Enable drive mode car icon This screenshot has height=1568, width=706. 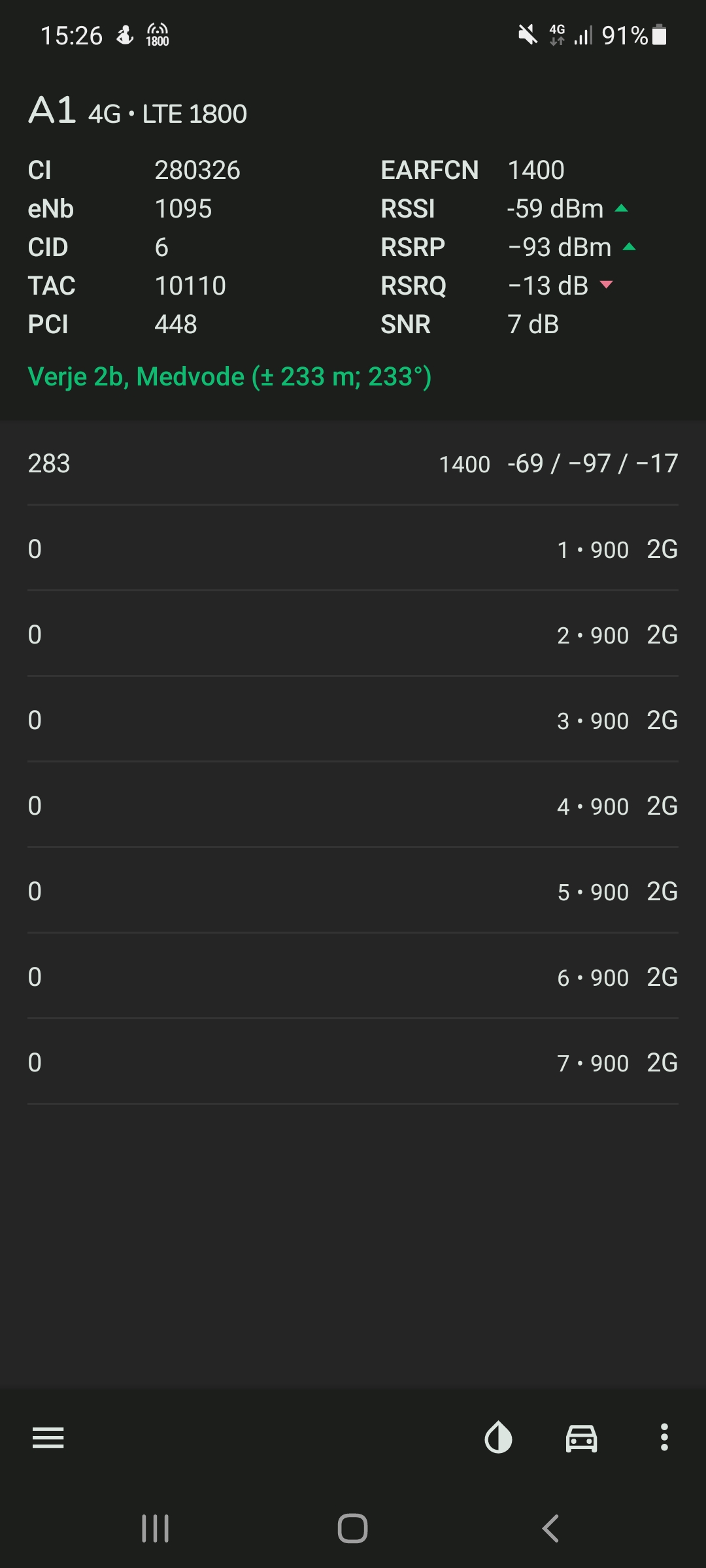[582, 1438]
